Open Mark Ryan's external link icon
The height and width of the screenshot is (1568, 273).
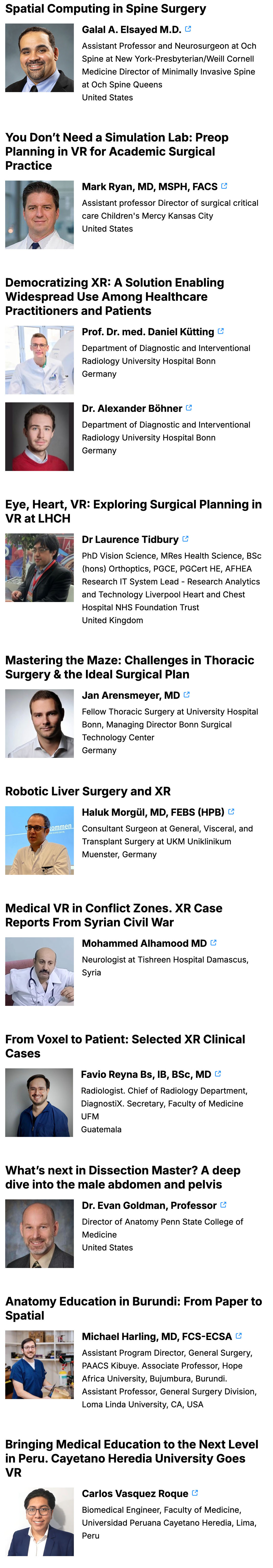pyautogui.click(x=224, y=186)
